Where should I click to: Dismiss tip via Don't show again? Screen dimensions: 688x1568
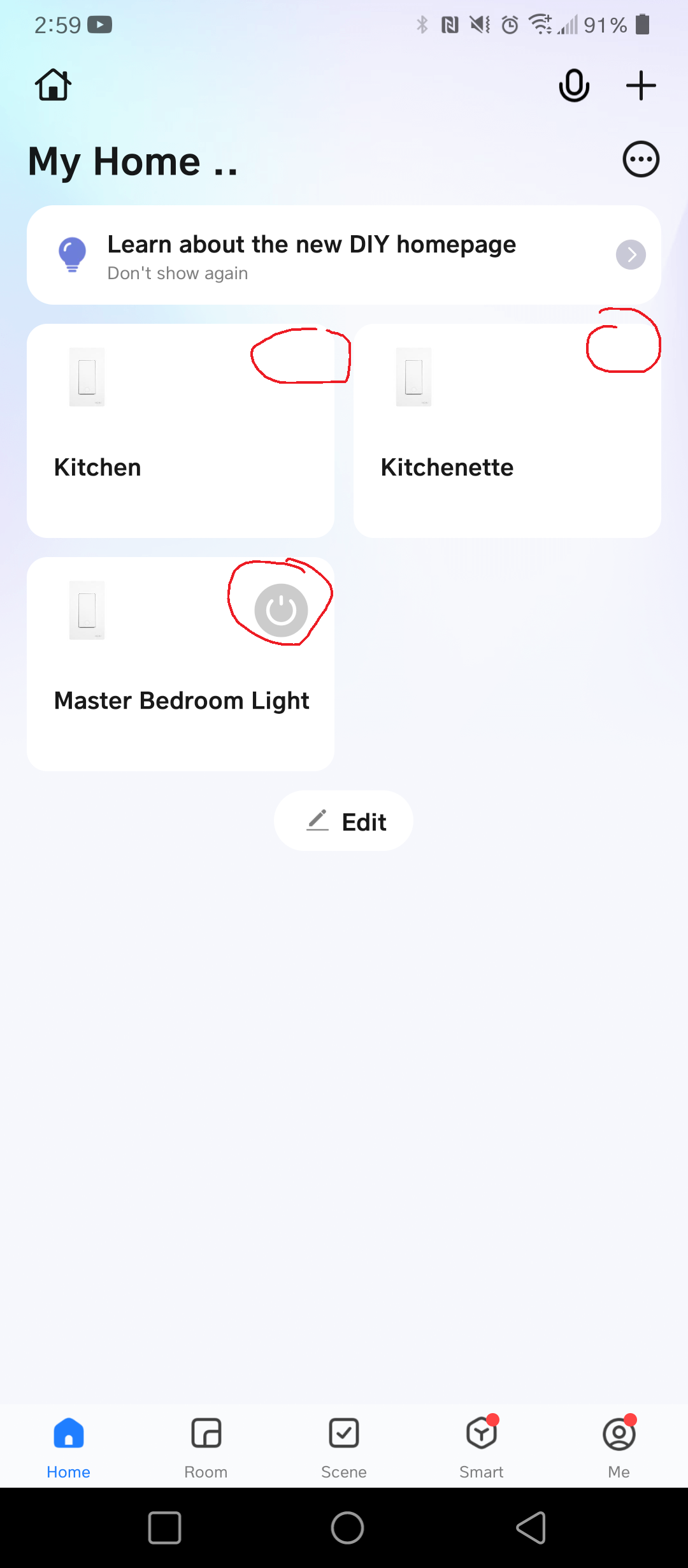(x=178, y=273)
